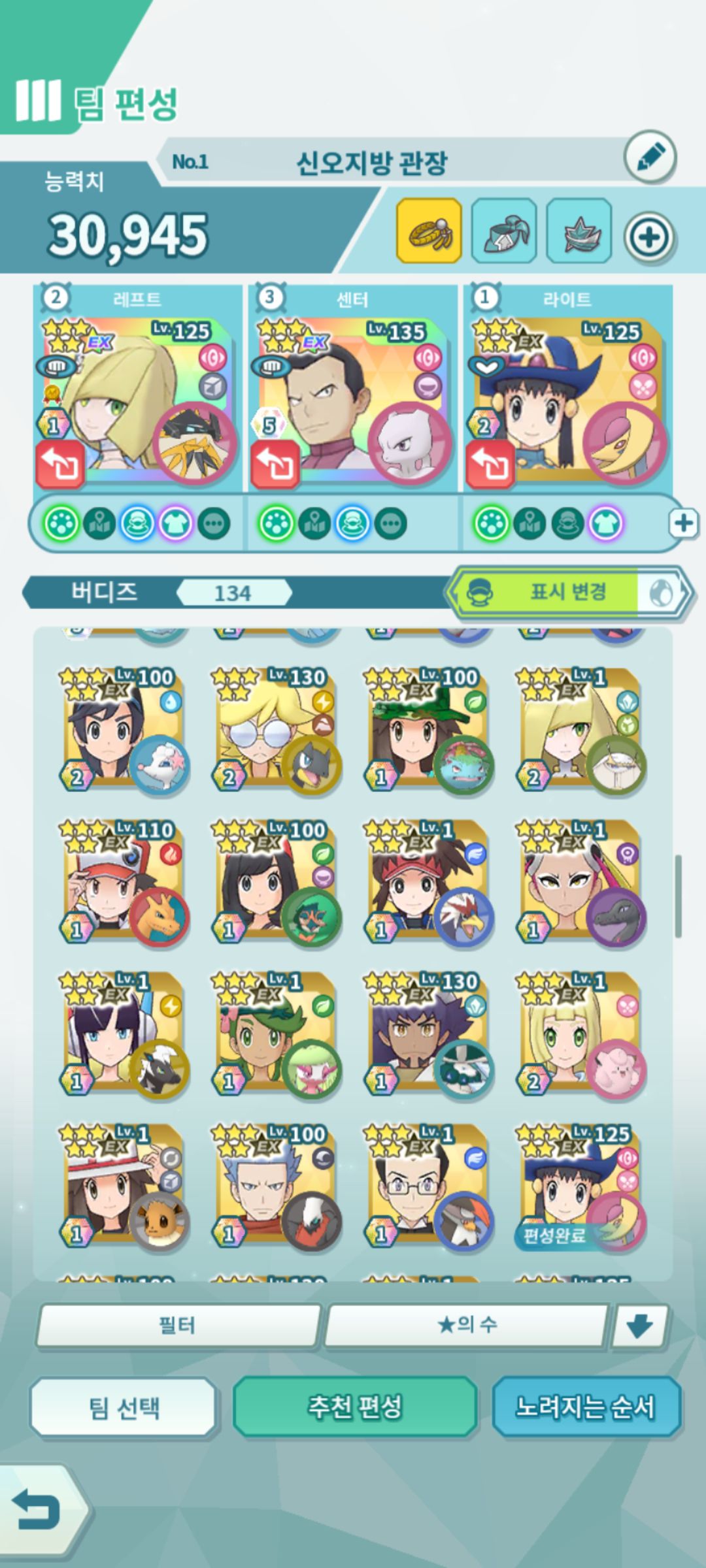Open the 필터 filter options
This screenshot has height=1568, width=706.
(x=178, y=1325)
